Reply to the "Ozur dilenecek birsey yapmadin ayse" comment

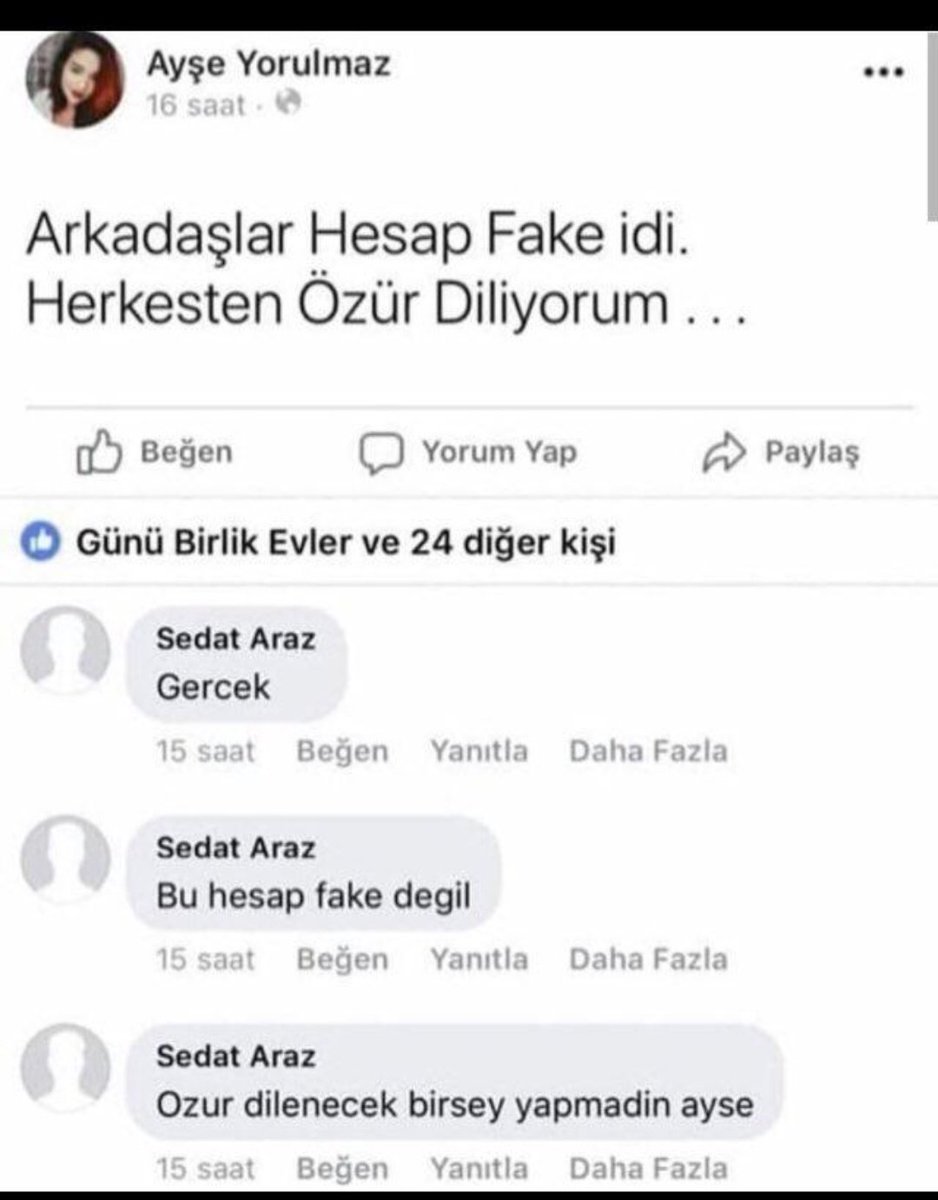(x=479, y=1167)
